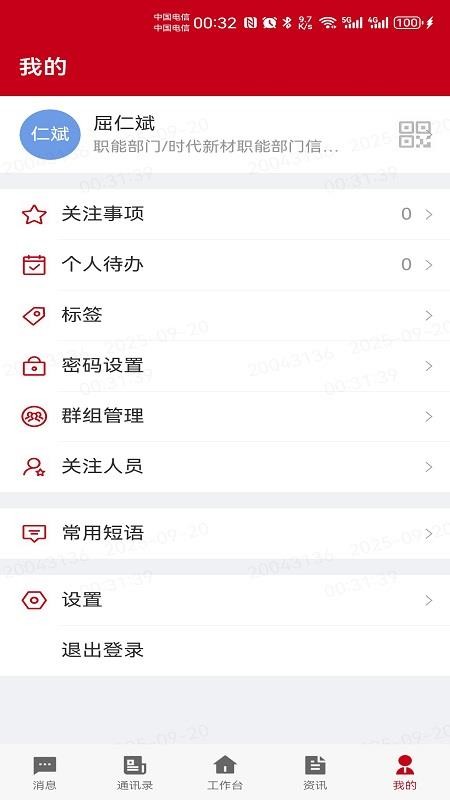Viewport: 450px width, 800px height.
Task: Go to the 工作台 tab
Action: (225, 772)
